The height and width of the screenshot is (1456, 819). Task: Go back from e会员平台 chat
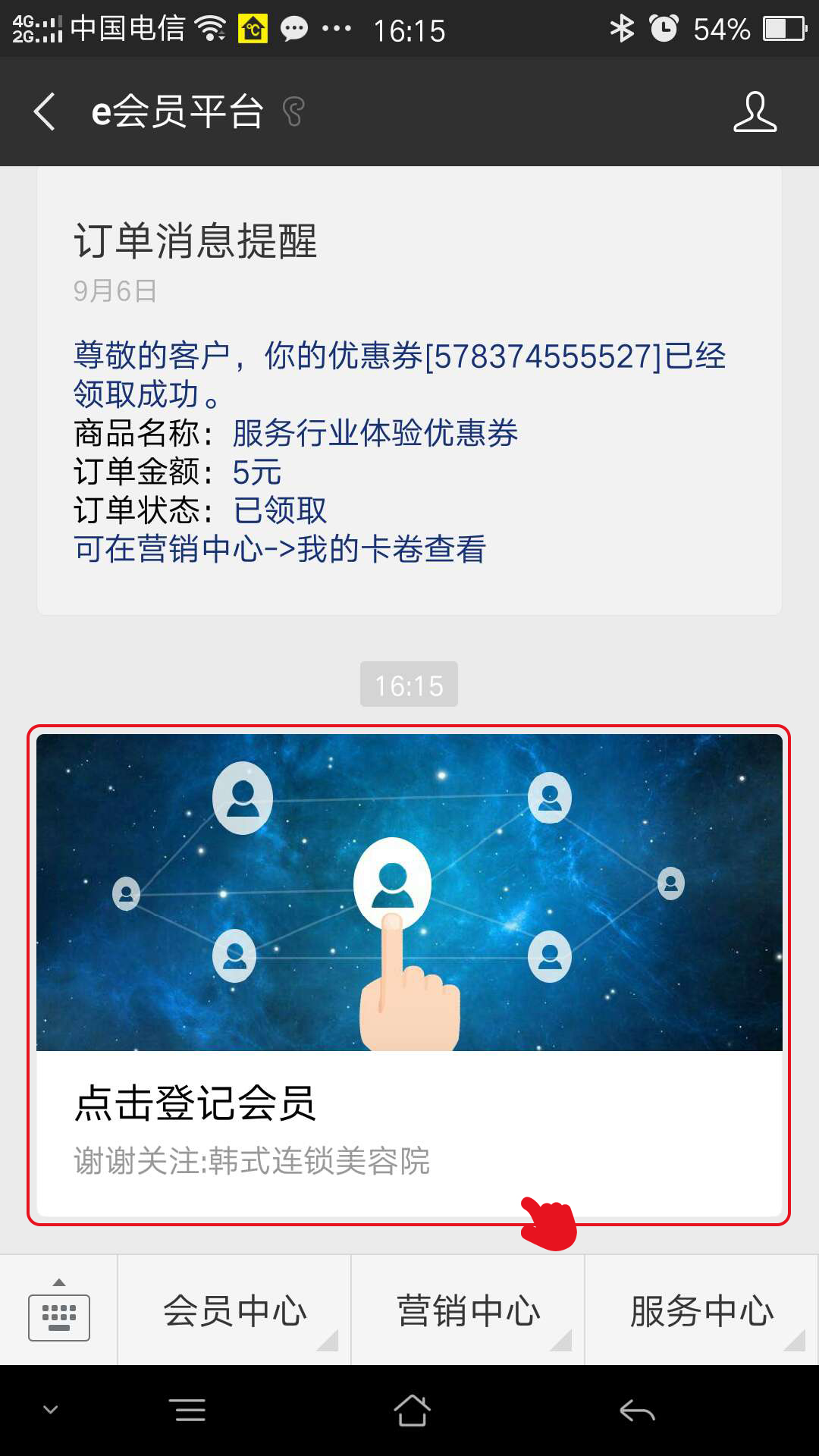(45, 112)
